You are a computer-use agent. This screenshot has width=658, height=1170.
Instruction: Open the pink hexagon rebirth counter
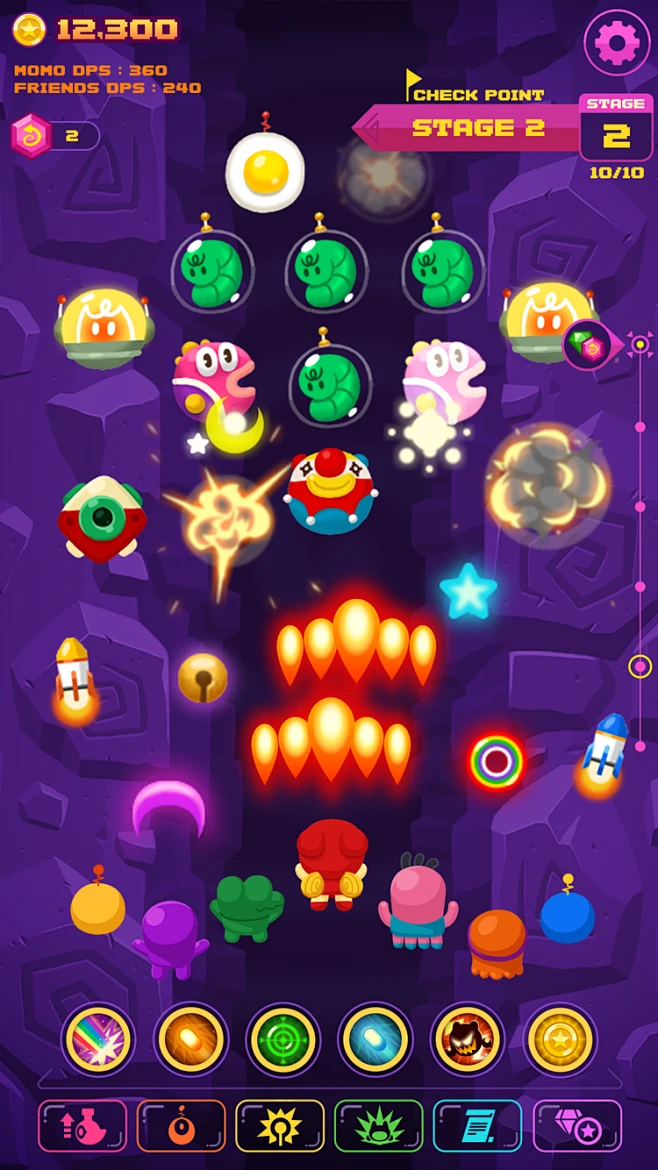click(32, 137)
